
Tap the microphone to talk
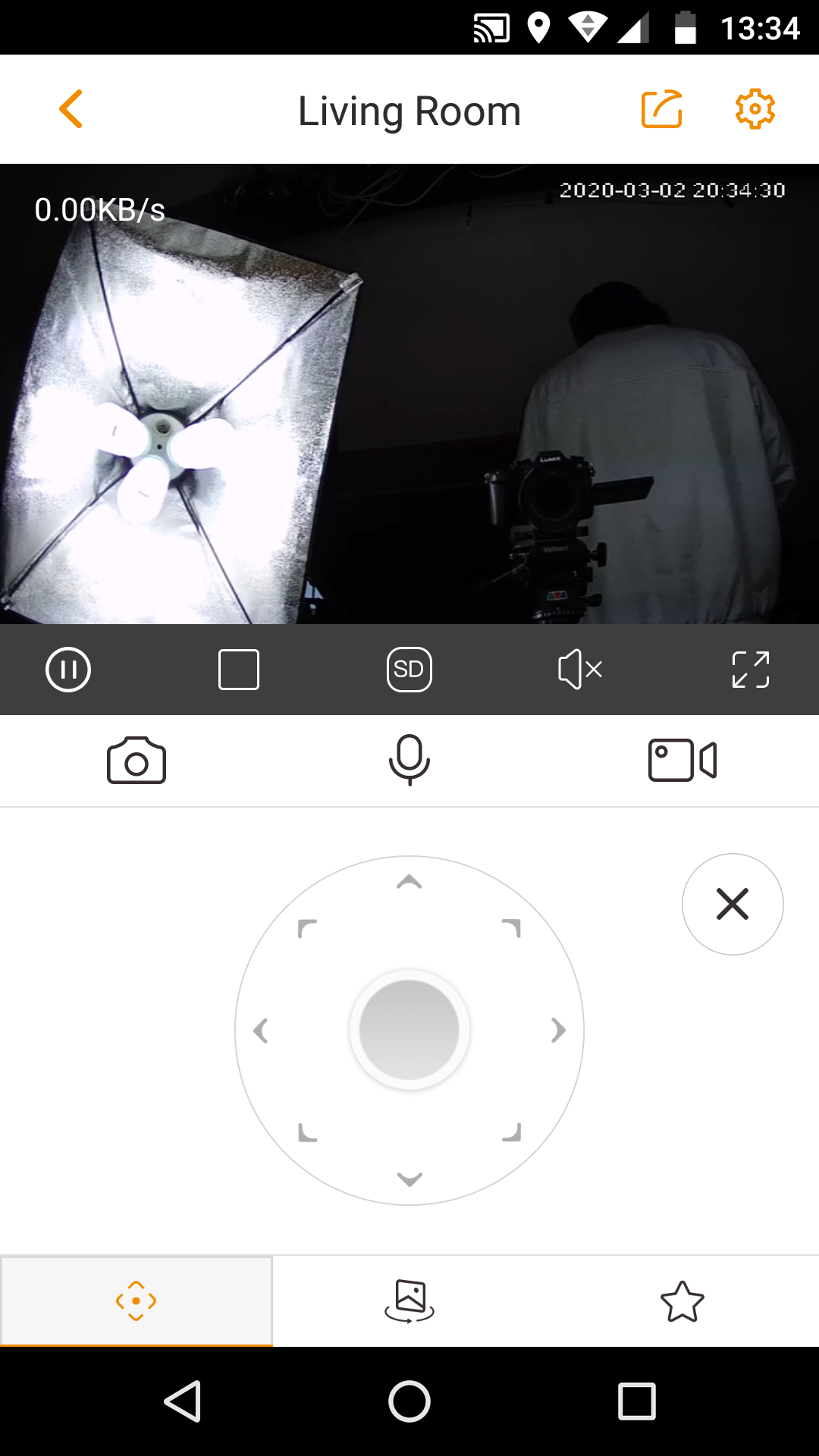(409, 761)
